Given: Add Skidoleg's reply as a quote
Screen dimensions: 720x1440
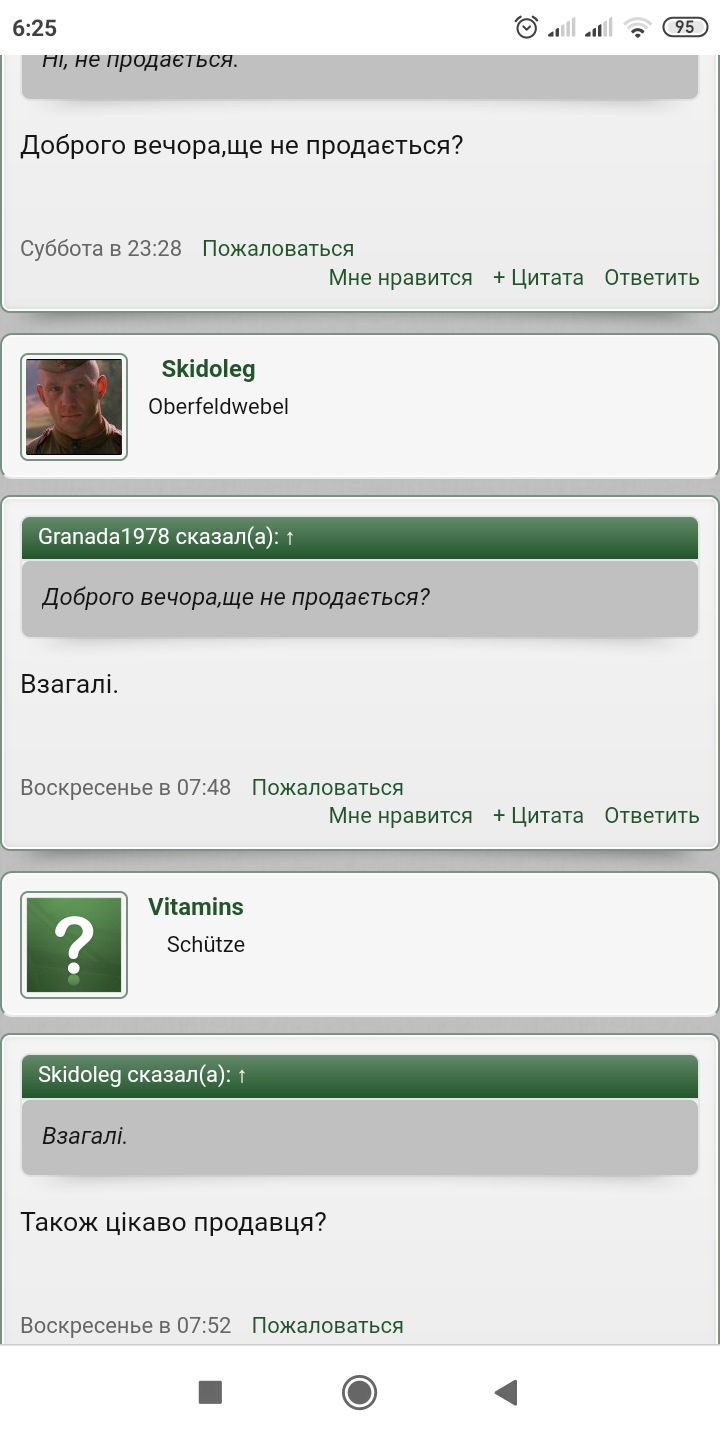Looking at the screenshot, I should (x=538, y=816).
